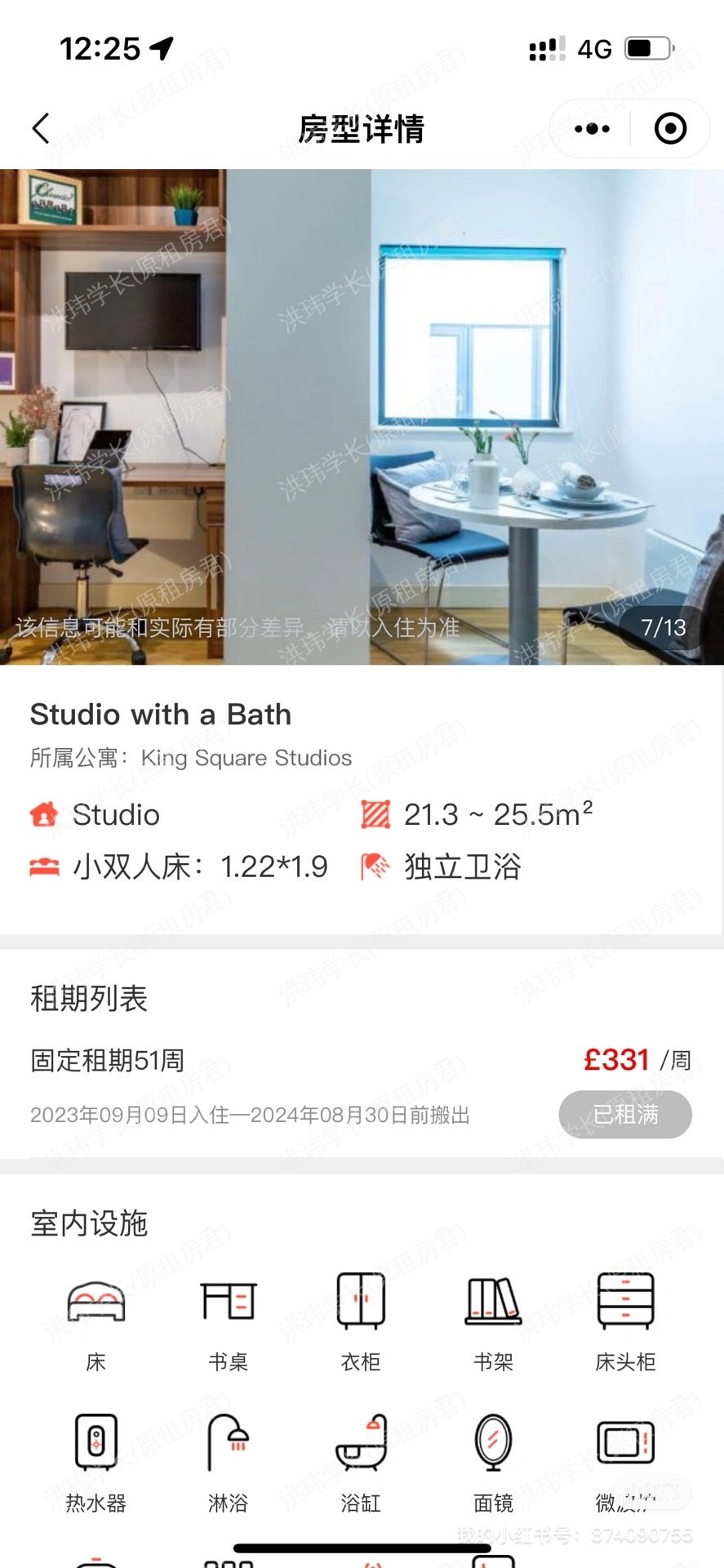This screenshot has width=724, height=1568.
Task: Open the mini program more options menu
Action: tap(592, 129)
